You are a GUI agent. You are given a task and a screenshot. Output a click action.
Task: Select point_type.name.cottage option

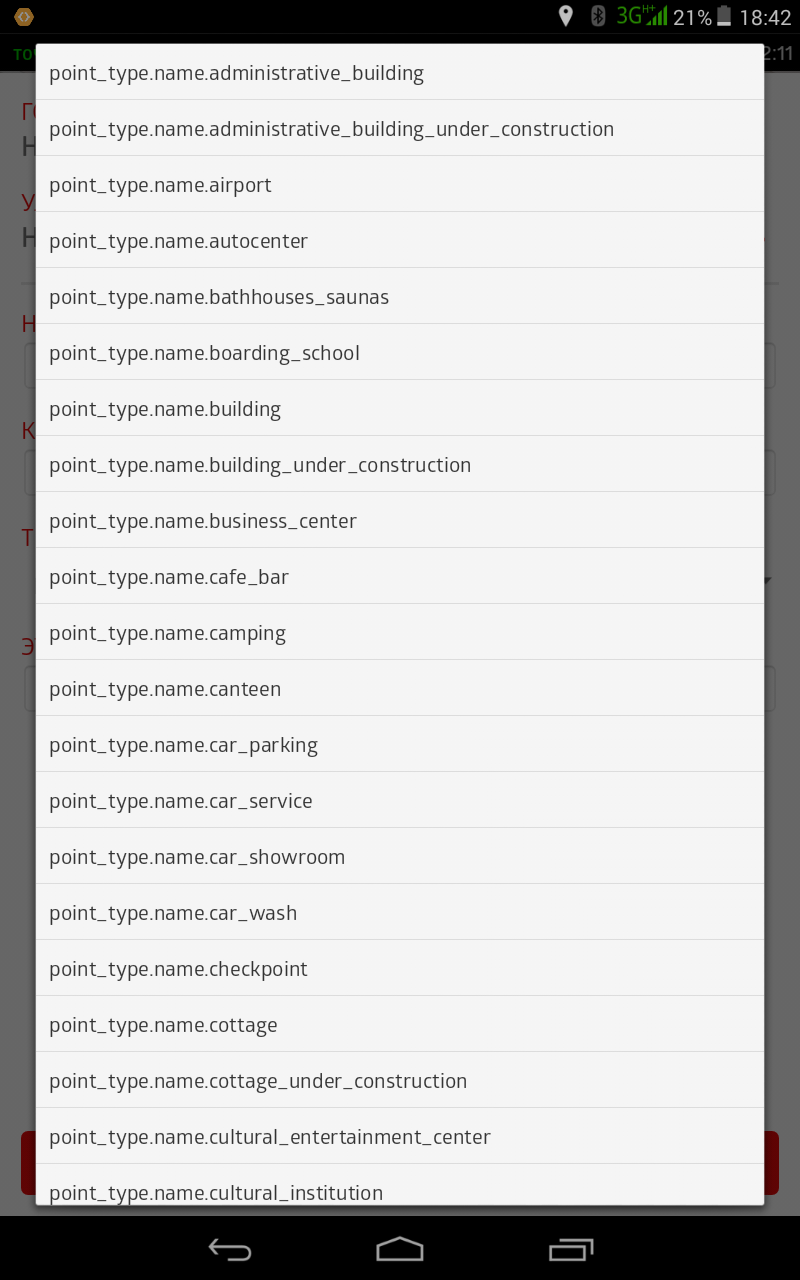(400, 1025)
